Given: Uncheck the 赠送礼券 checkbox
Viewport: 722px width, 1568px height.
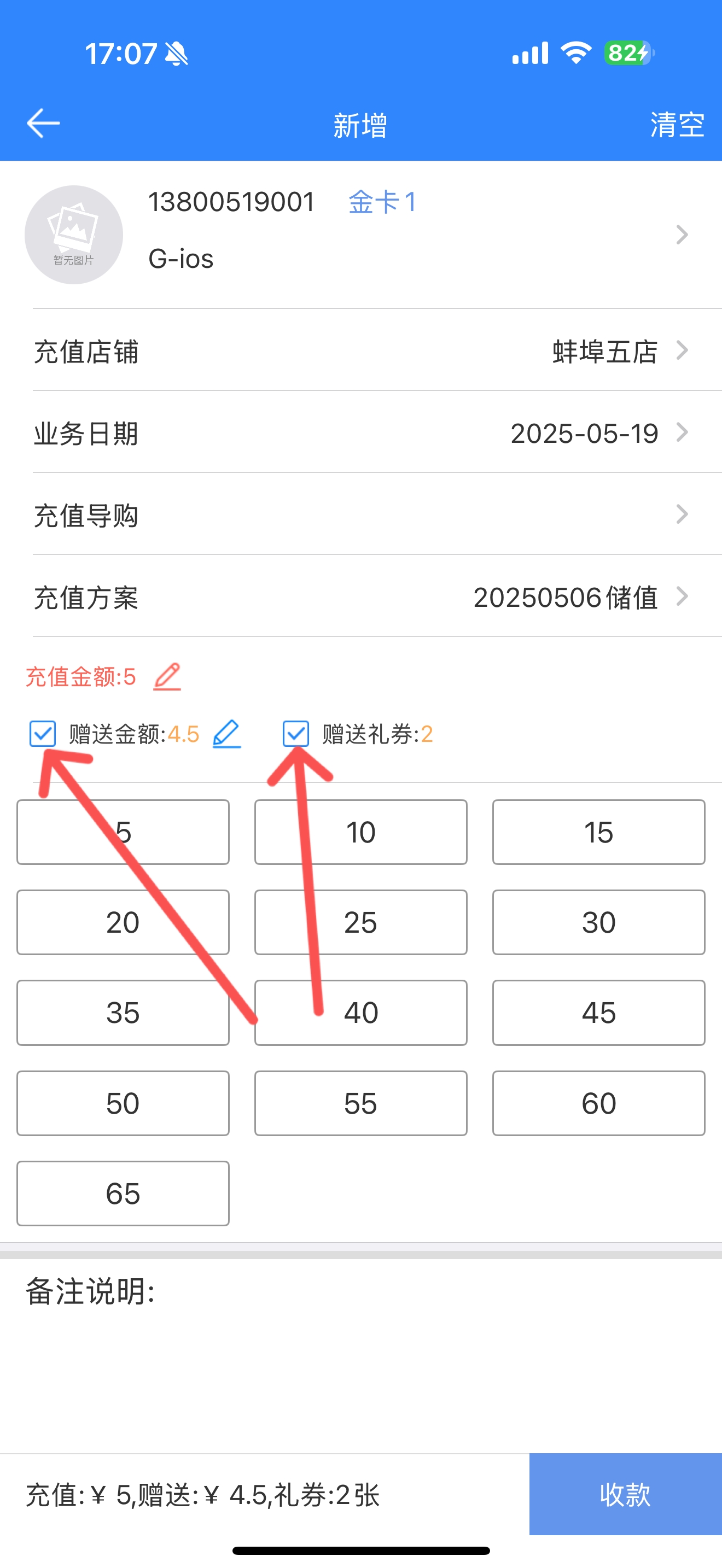Looking at the screenshot, I should [x=296, y=734].
